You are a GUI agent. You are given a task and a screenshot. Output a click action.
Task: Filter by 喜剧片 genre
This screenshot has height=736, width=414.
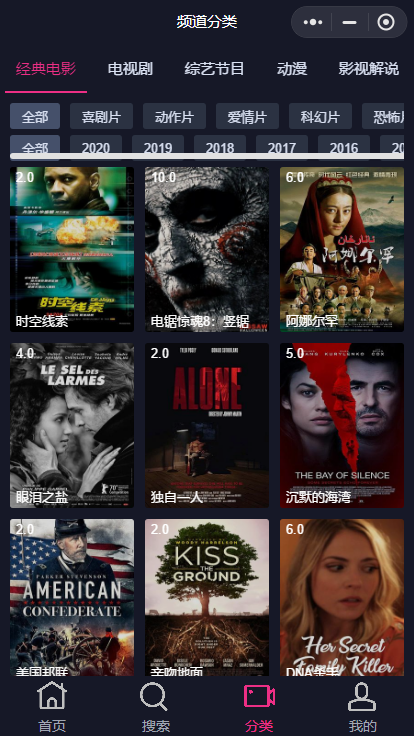click(x=101, y=116)
